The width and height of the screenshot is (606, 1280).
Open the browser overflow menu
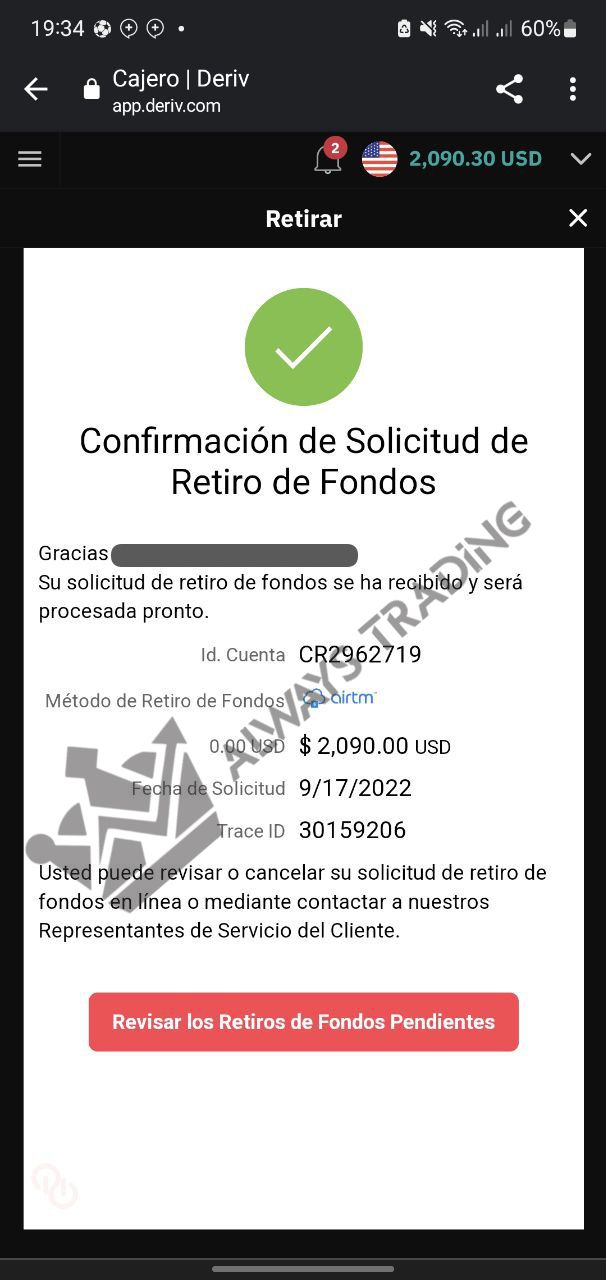[x=572, y=90]
